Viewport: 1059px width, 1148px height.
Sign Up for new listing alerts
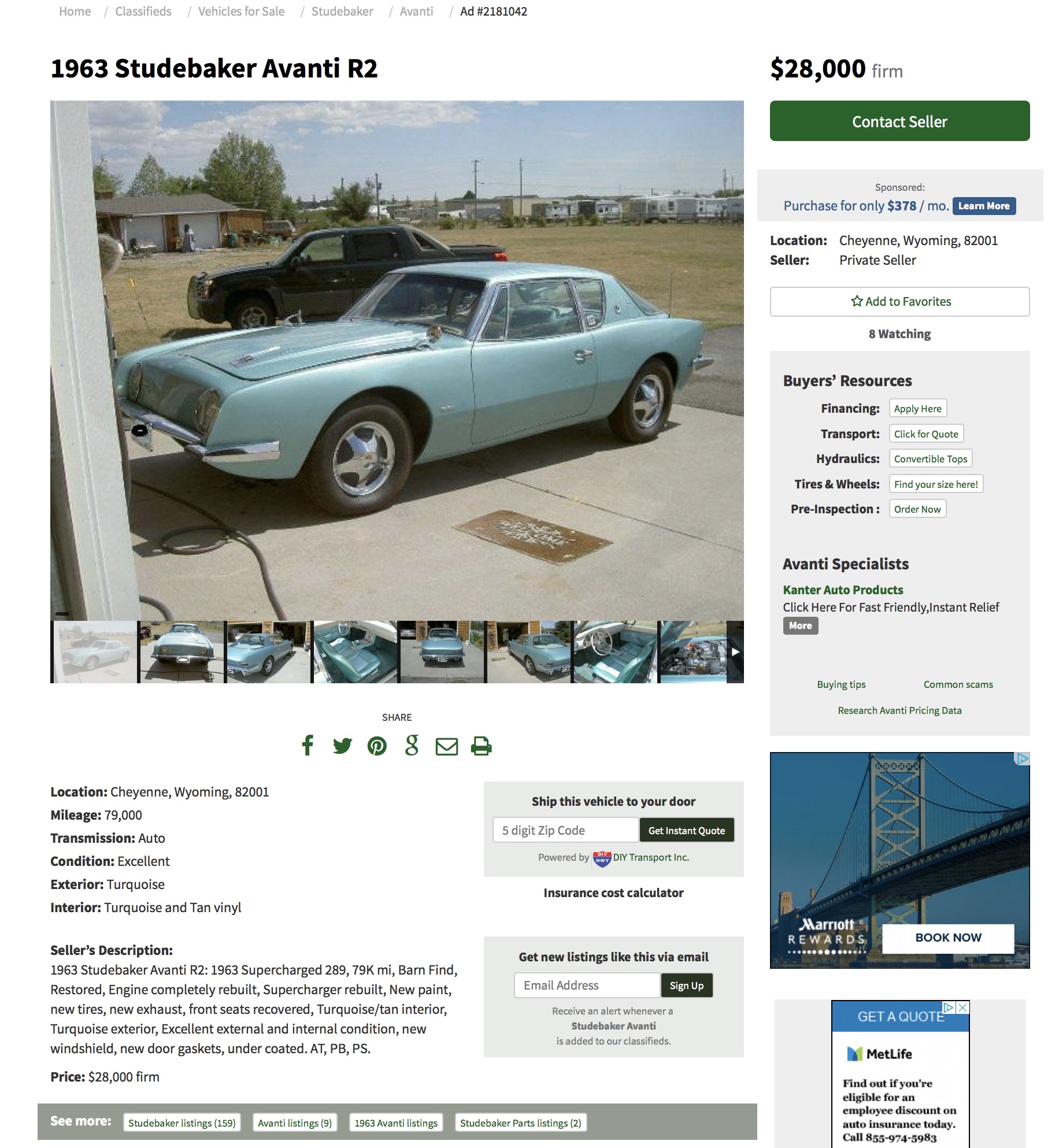pyautogui.click(x=686, y=985)
